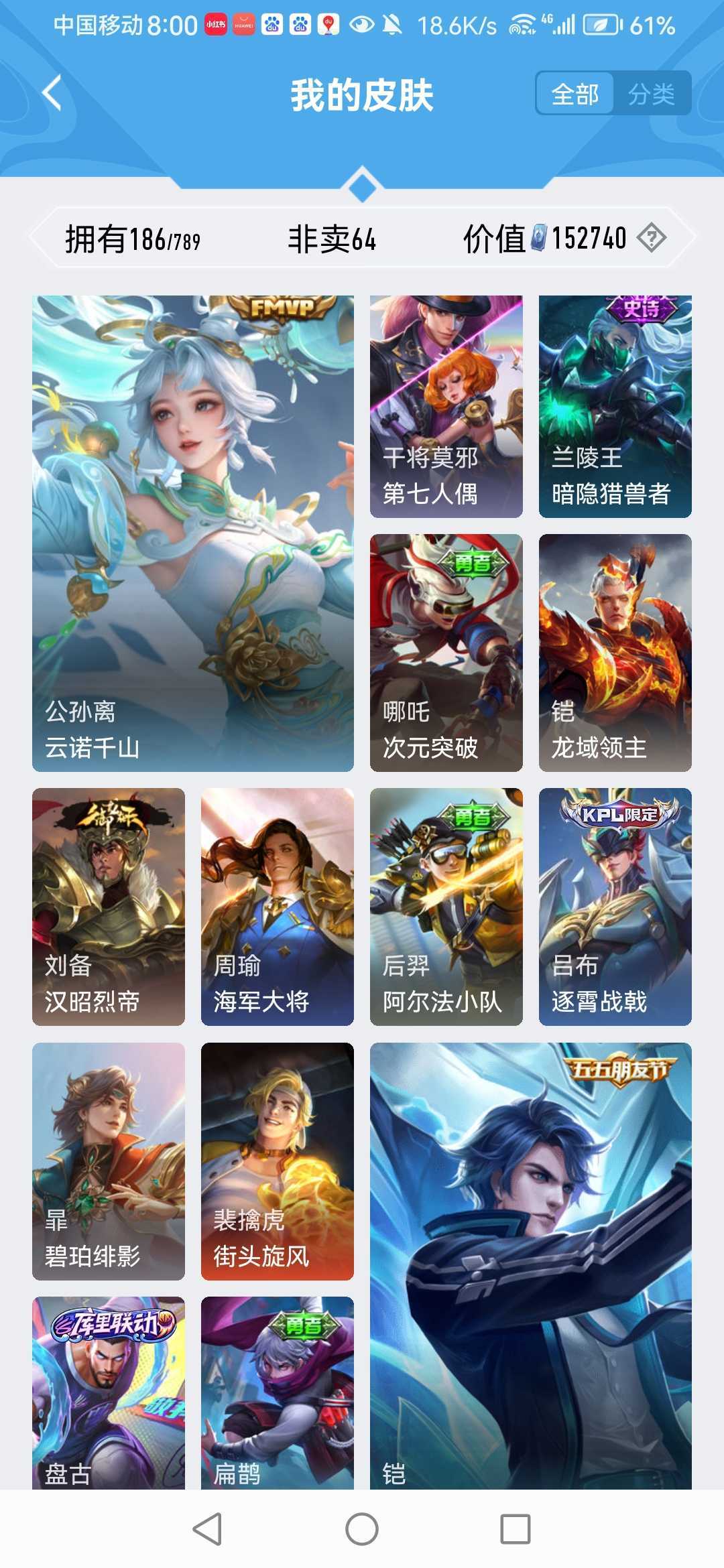Open 后羿 阿尔法小队 skin
724x1568 pixels.
coord(446,907)
